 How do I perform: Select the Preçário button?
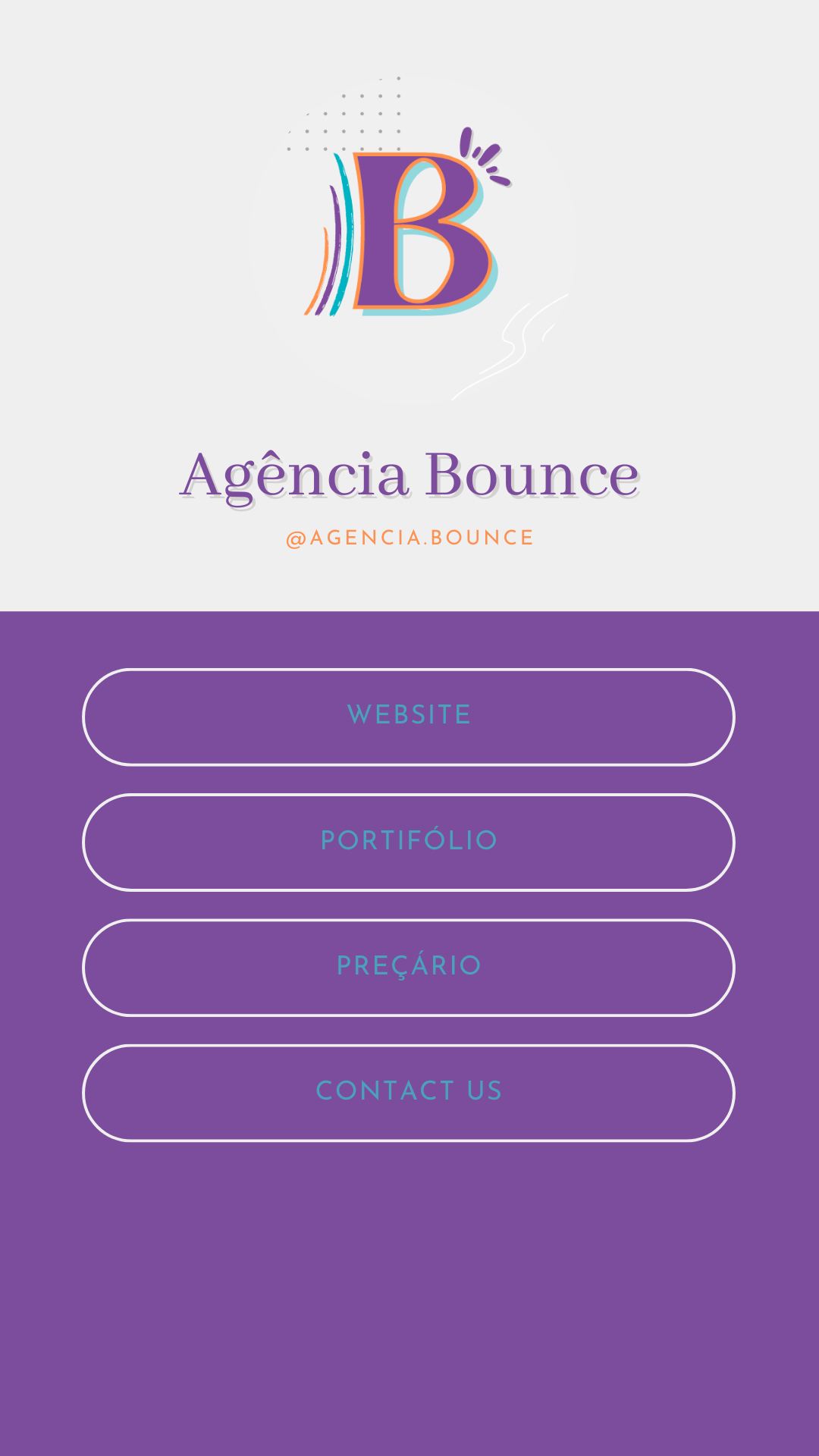point(409,968)
